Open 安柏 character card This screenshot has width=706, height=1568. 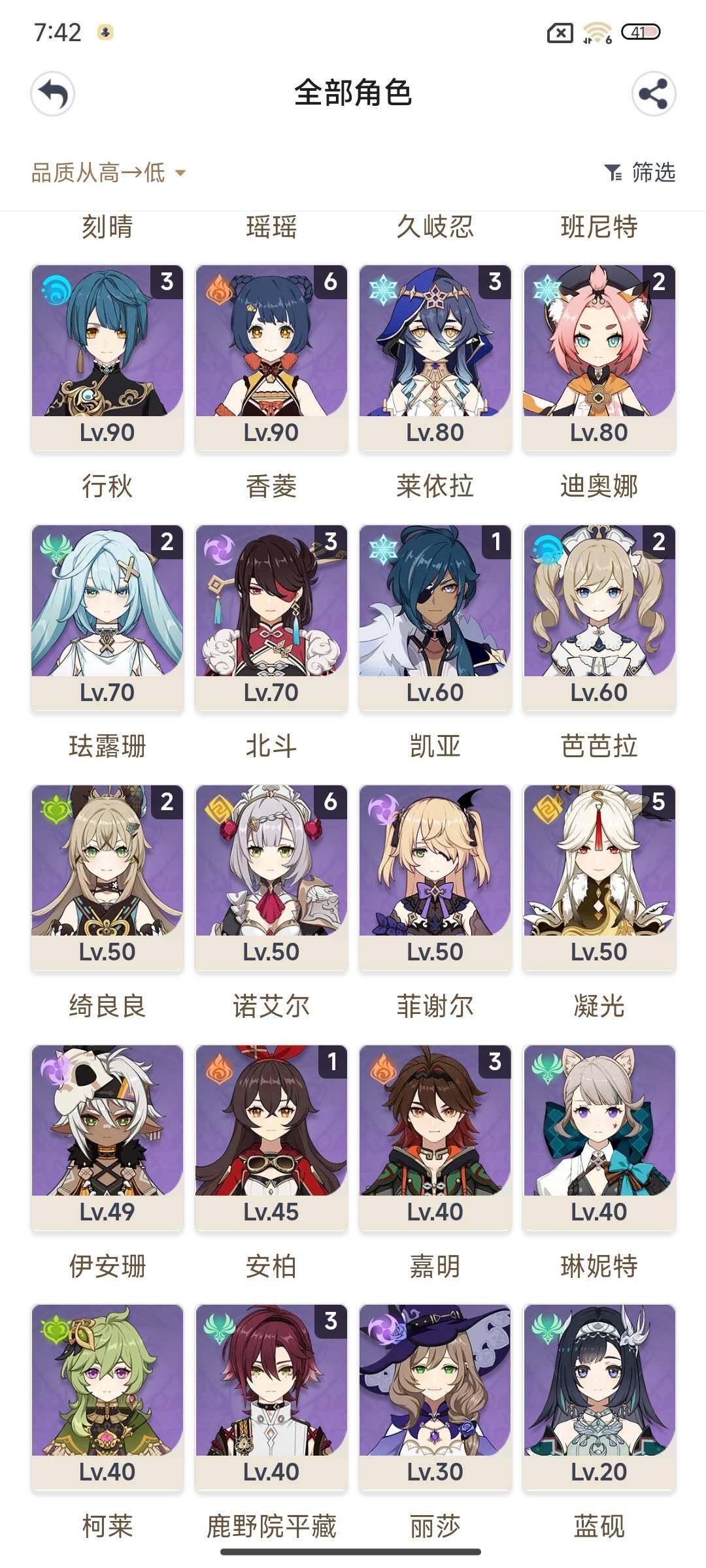[271, 1135]
